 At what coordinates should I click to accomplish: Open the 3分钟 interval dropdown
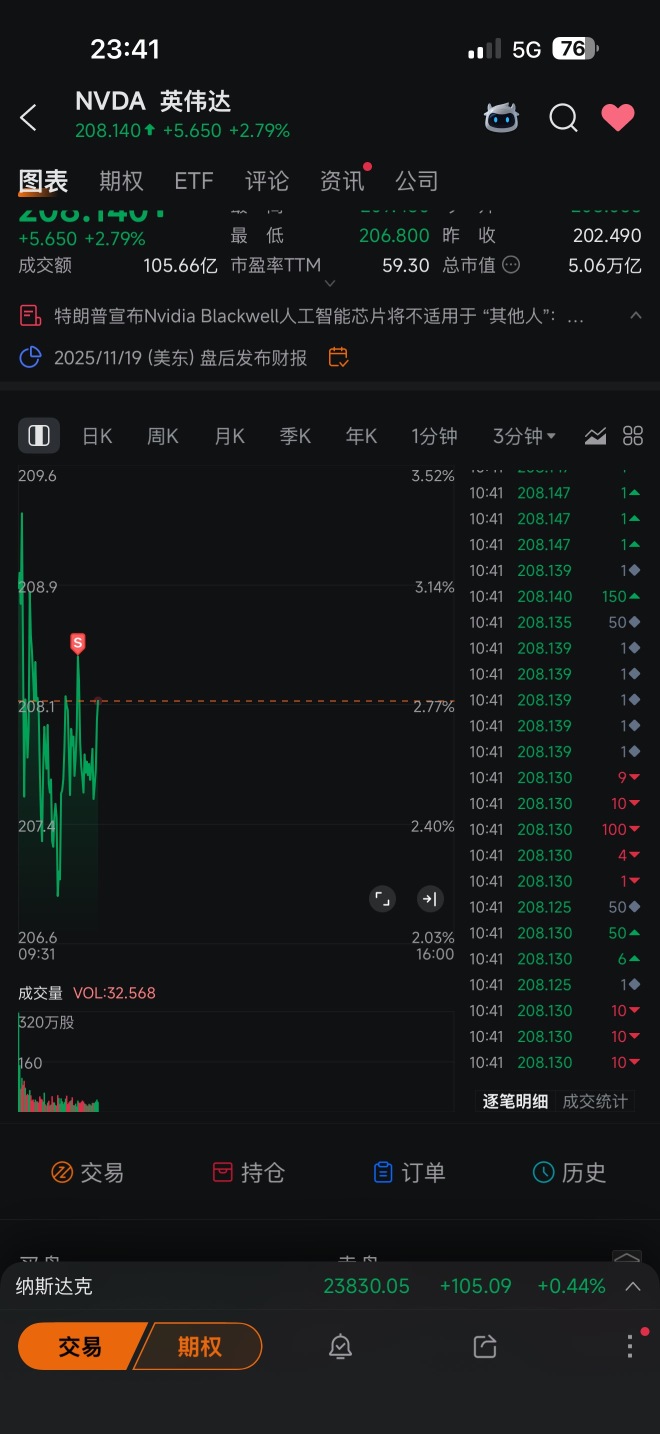[x=524, y=436]
